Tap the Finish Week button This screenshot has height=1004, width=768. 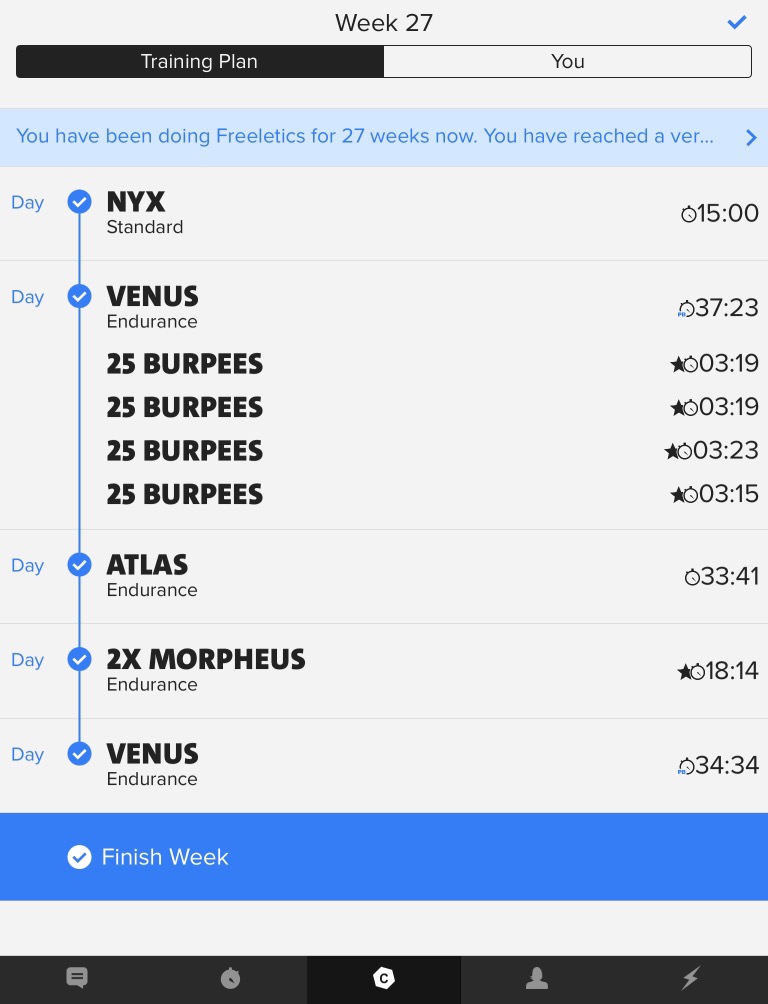click(x=384, y=857)
